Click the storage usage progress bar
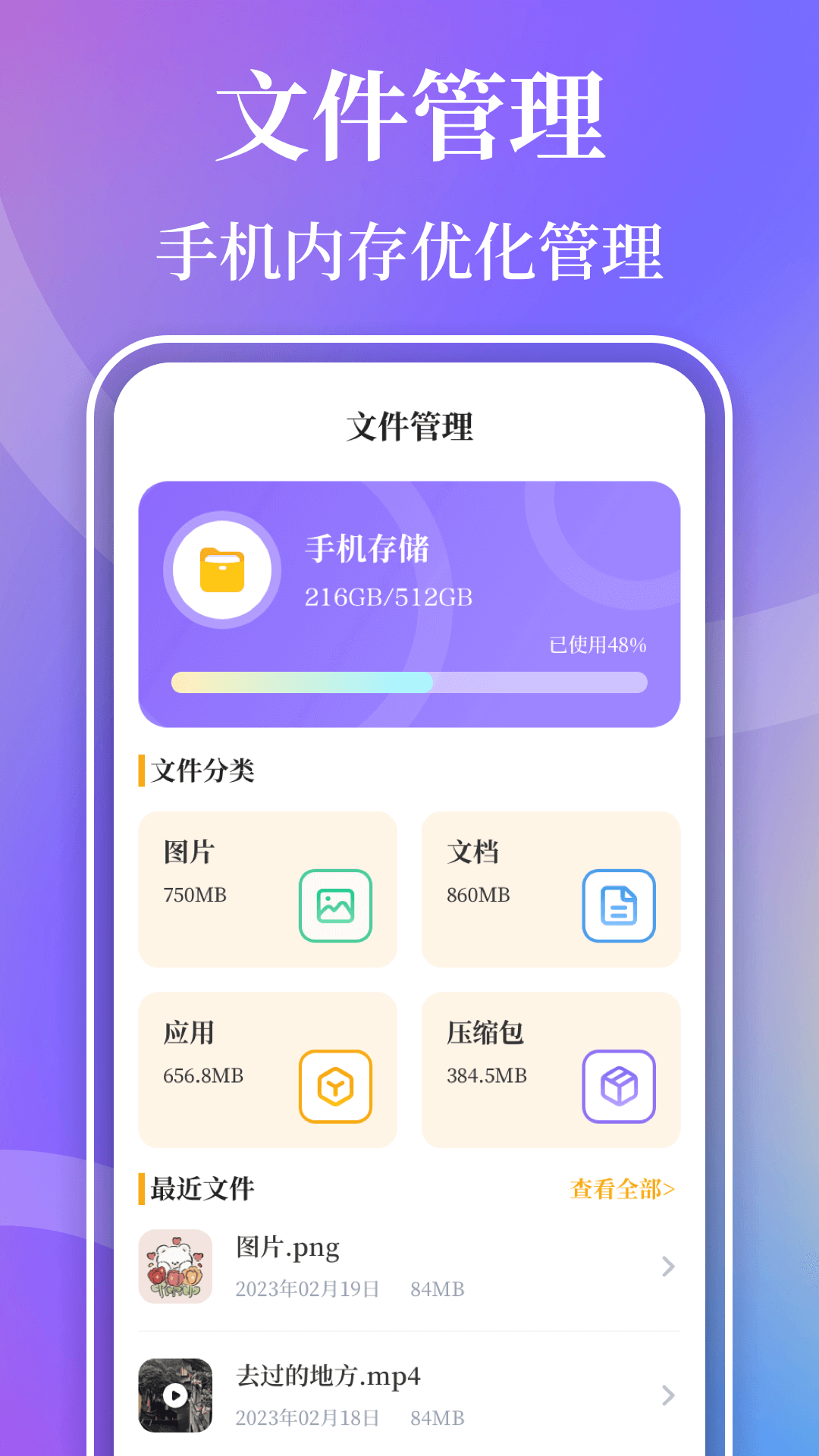This screenshot has width=819, height=1456. [409, 682]
